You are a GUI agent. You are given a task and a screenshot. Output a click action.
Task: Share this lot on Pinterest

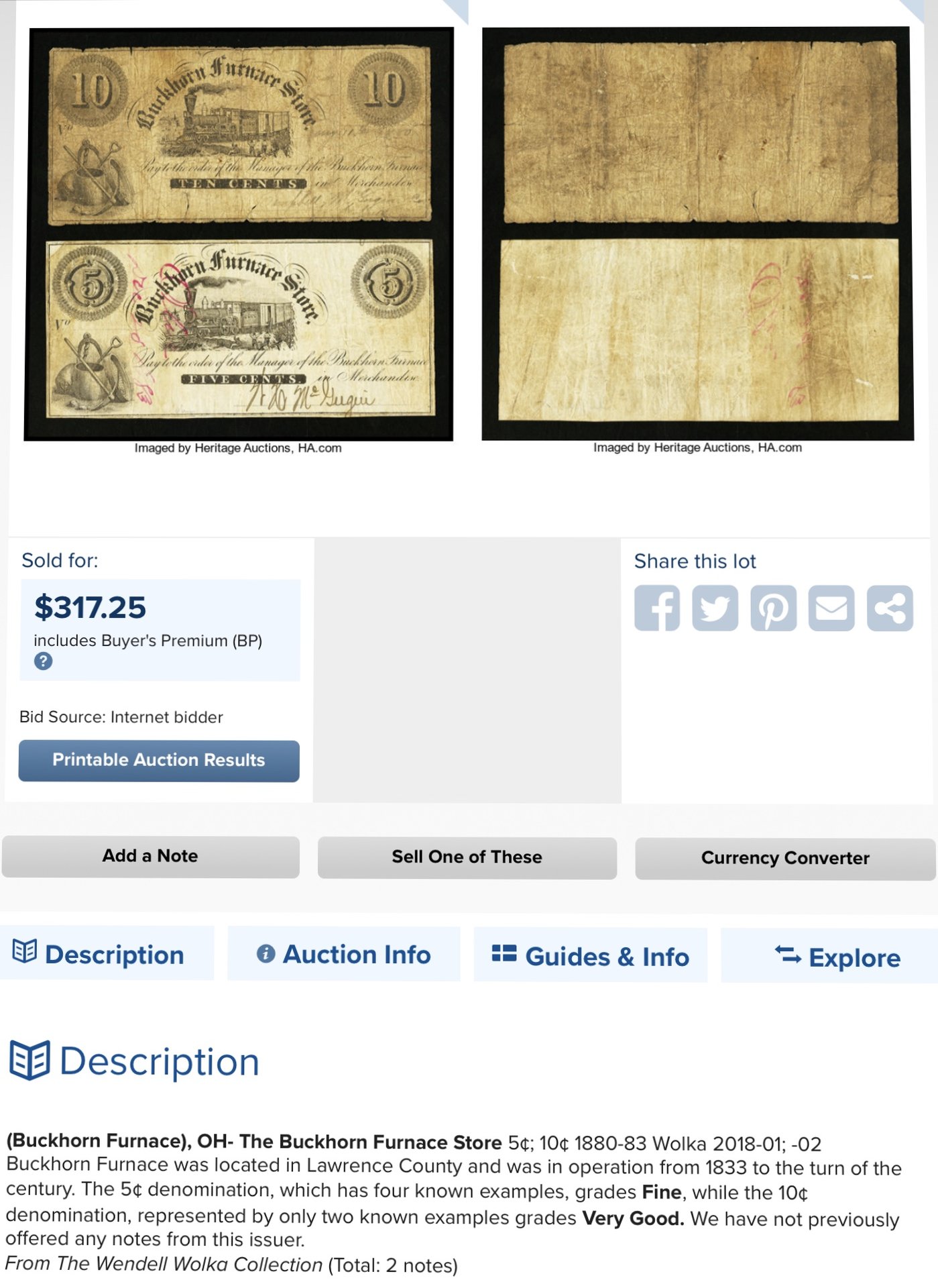point(773,608)
